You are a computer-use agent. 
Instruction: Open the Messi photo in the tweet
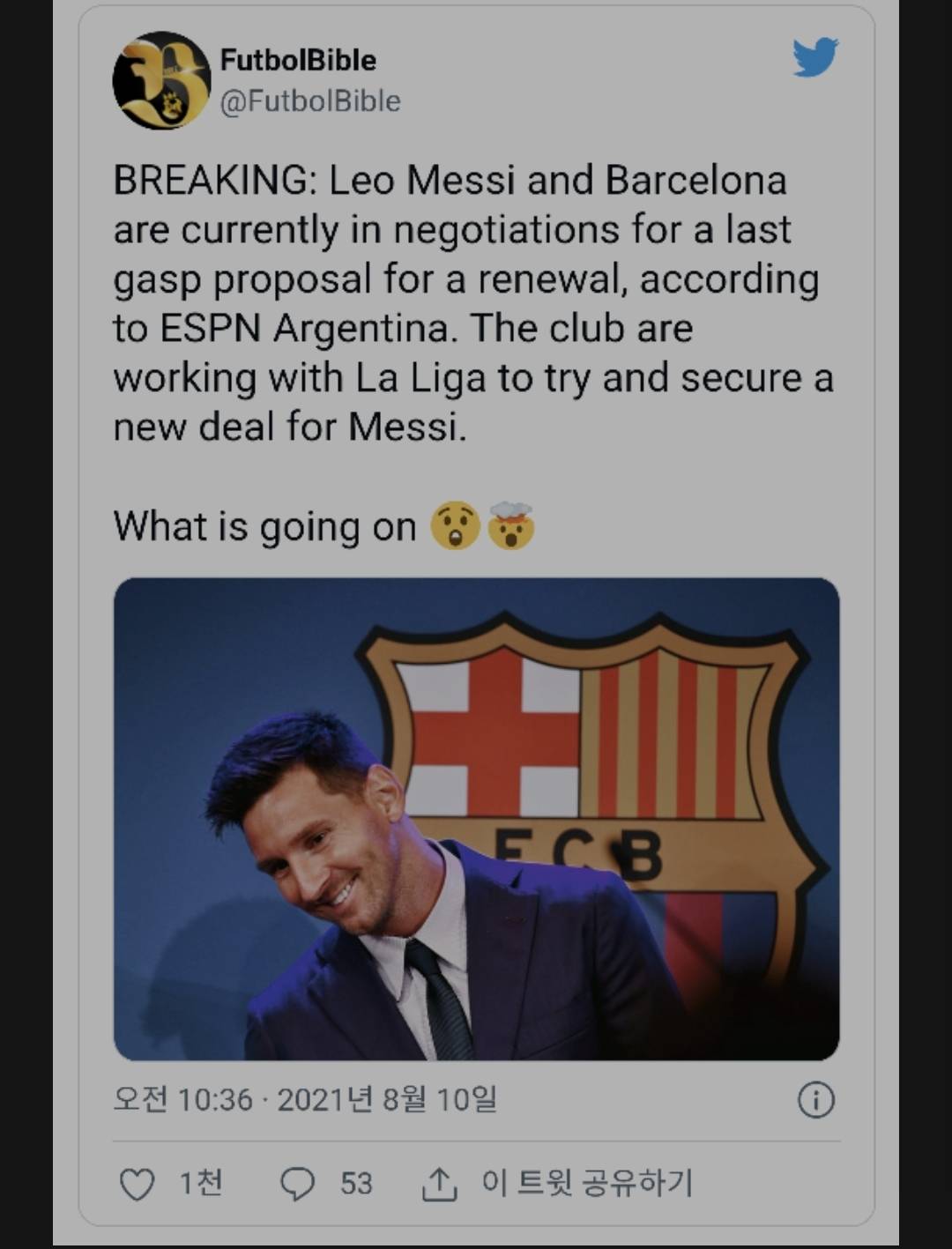point(476,818)
